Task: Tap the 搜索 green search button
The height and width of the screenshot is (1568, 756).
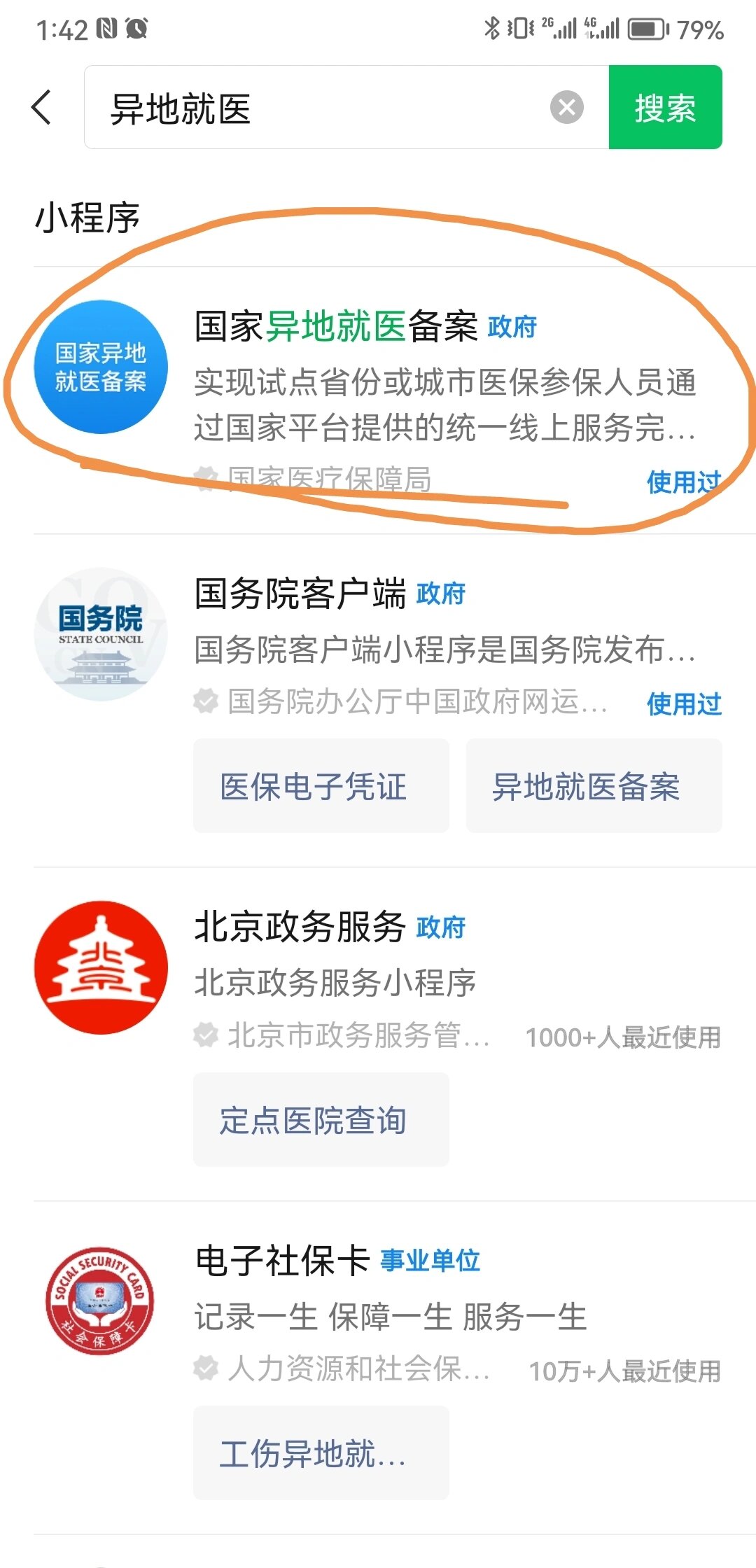Action: pos(664,108)
